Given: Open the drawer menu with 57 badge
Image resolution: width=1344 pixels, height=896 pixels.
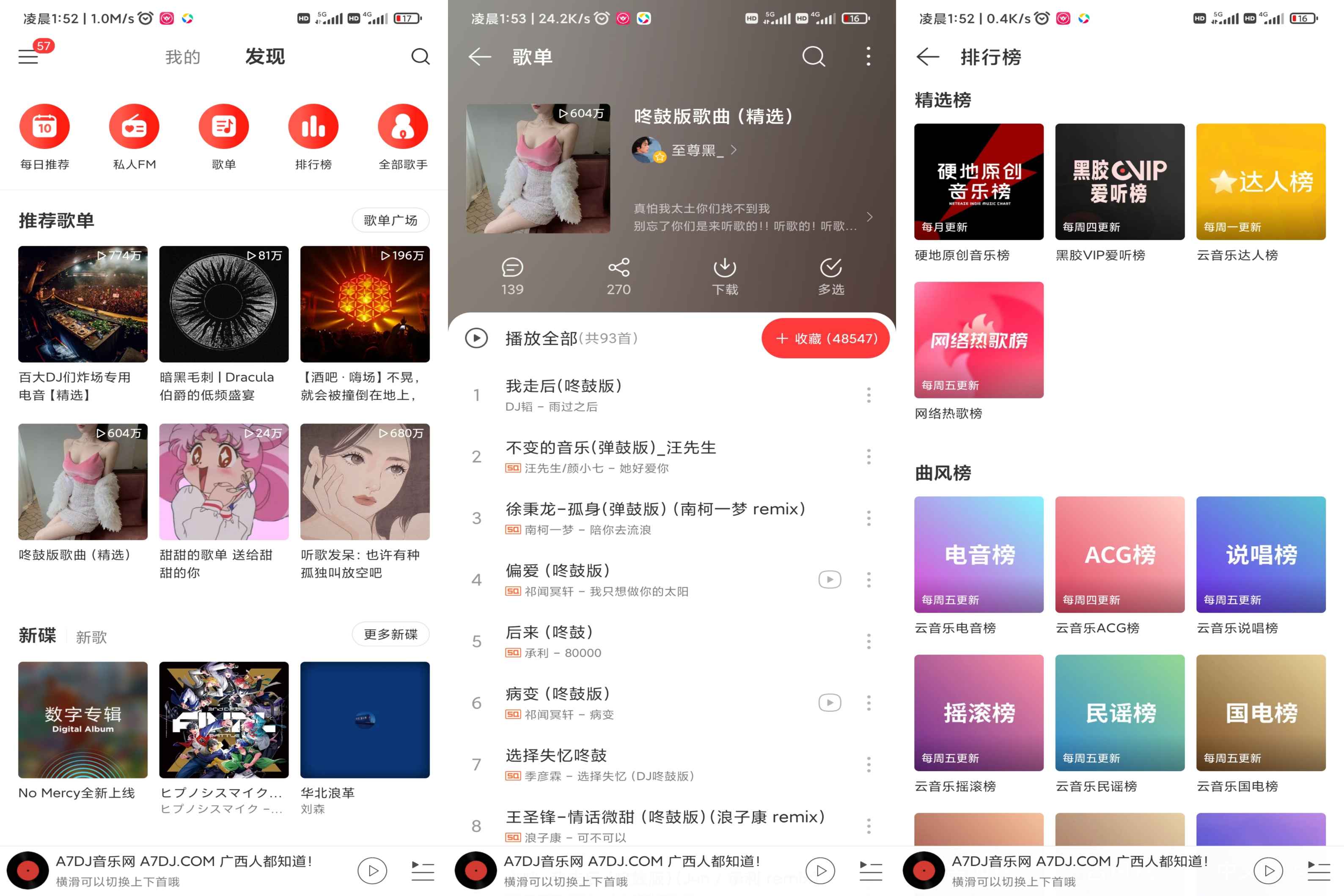Looking at the screenshot, I should (x=29, y=57).
